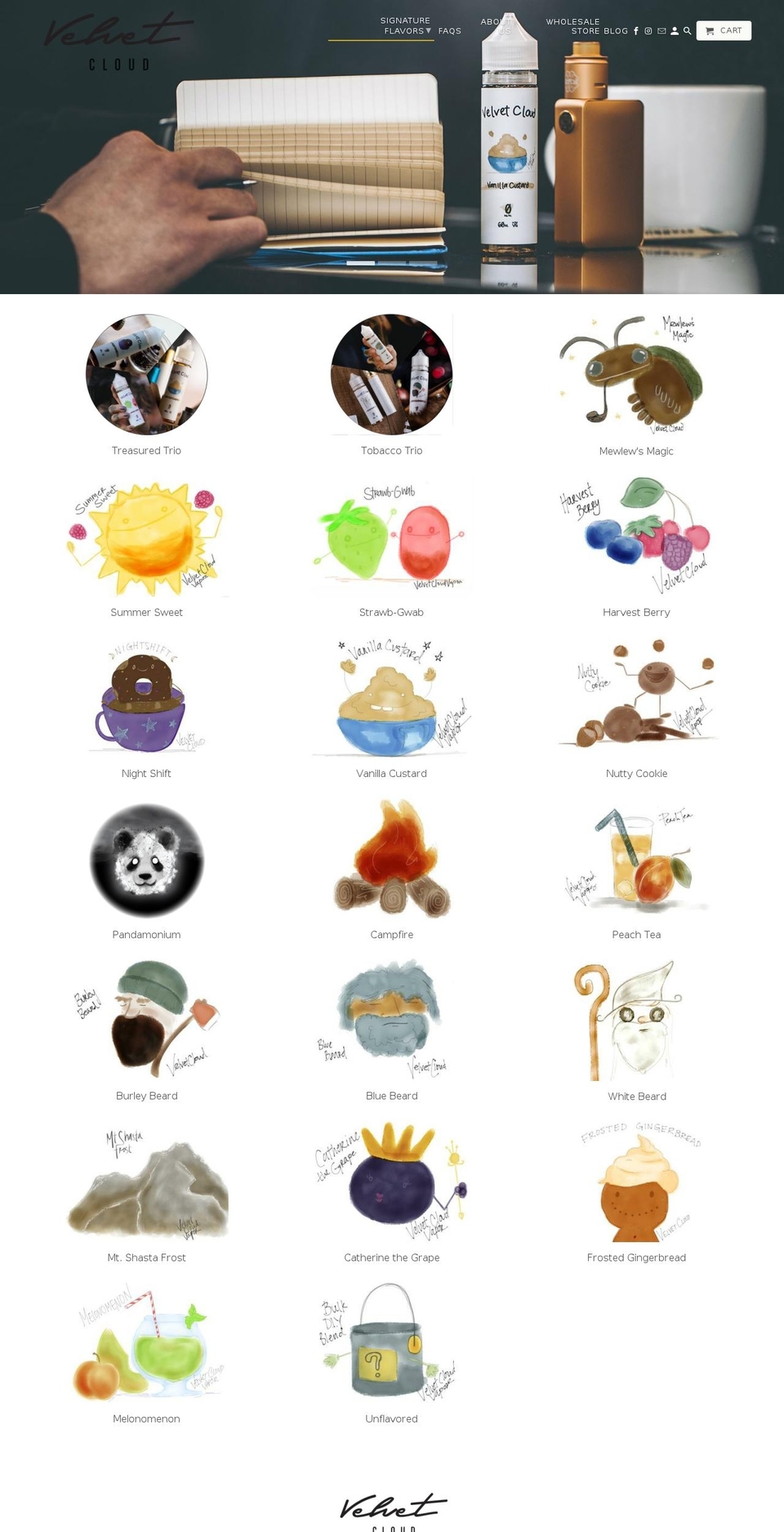Screen dimensions: 784x1532
Task: Open the search icon in header
Action: [687, 31]
